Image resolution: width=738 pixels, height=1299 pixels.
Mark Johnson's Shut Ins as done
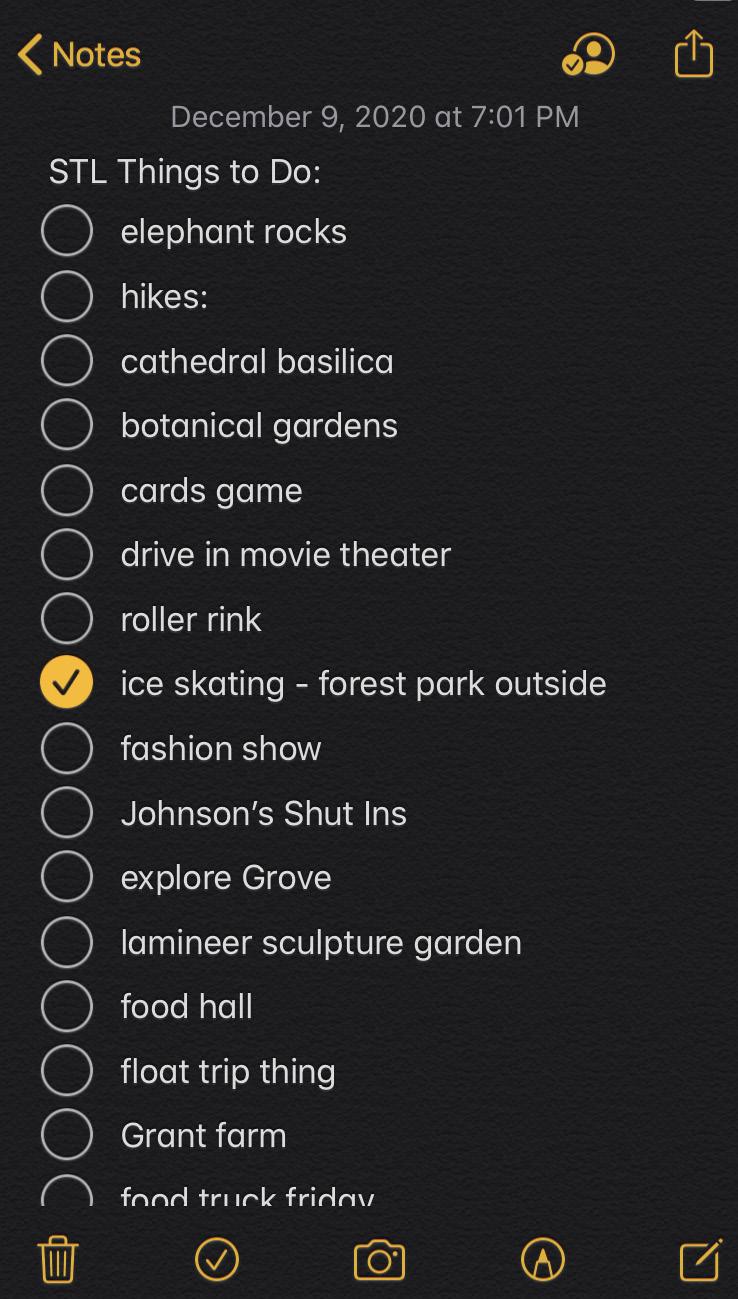[x=67, y=813]
